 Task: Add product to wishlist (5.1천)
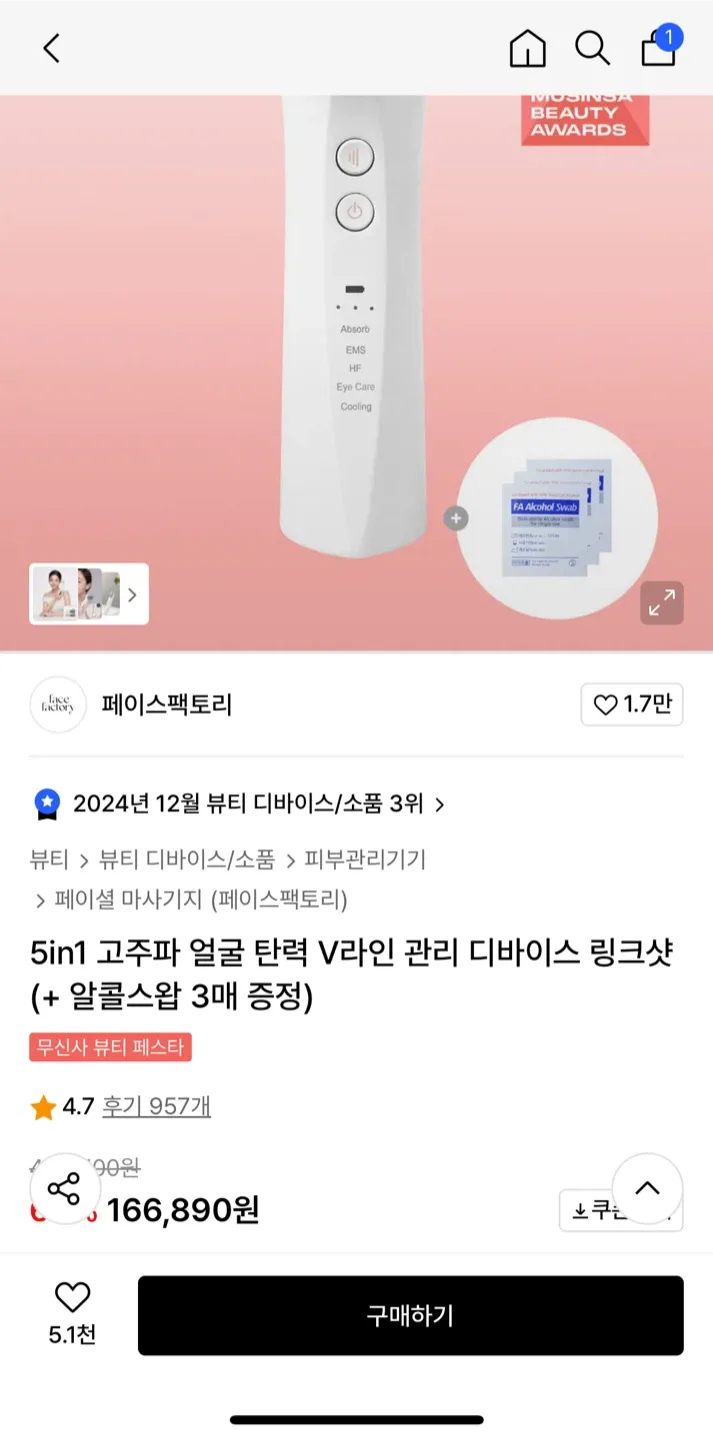point(72,1313)
